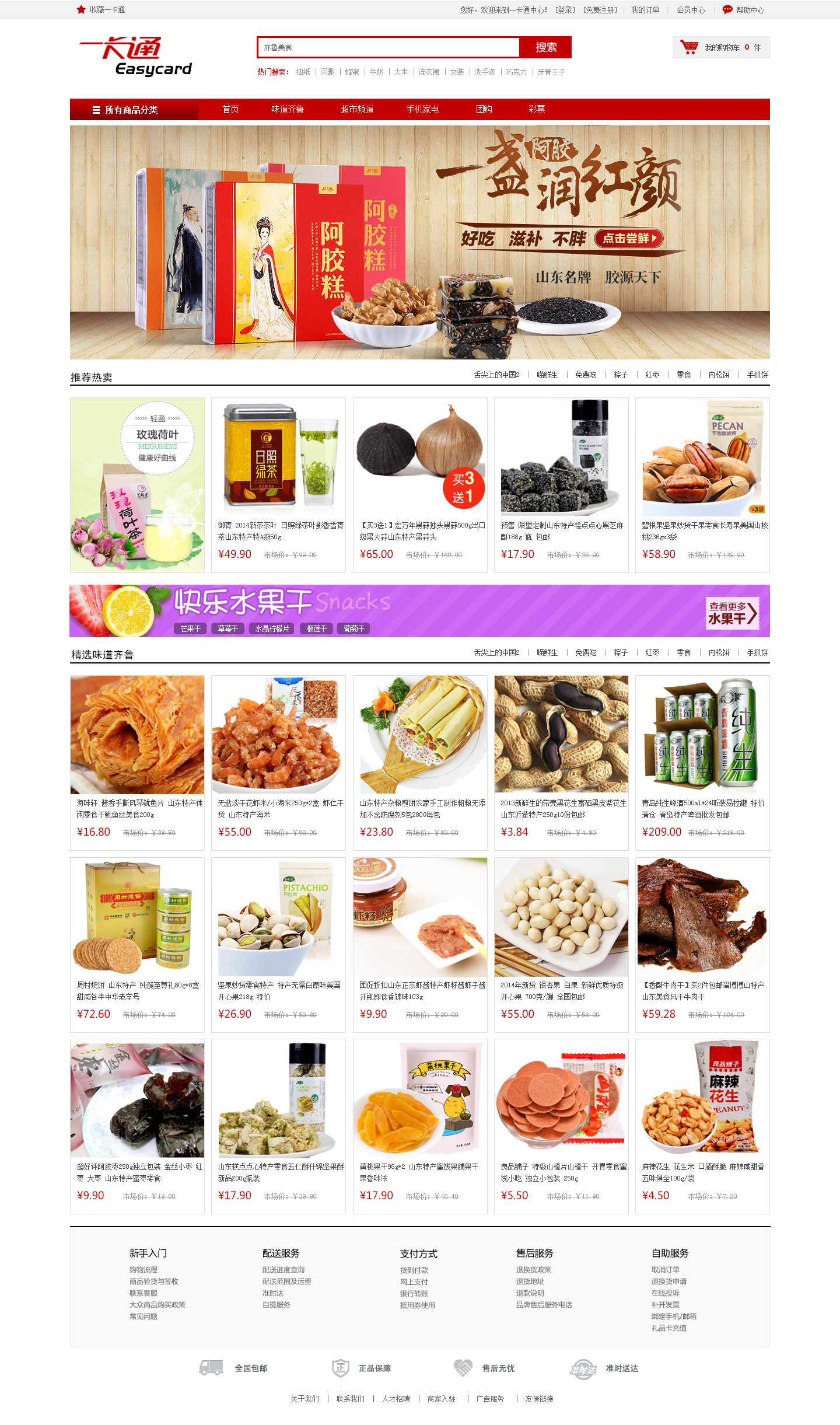840x1425 pixels.
Task: Open 帮助中心 help center
Action: (750, 10)
